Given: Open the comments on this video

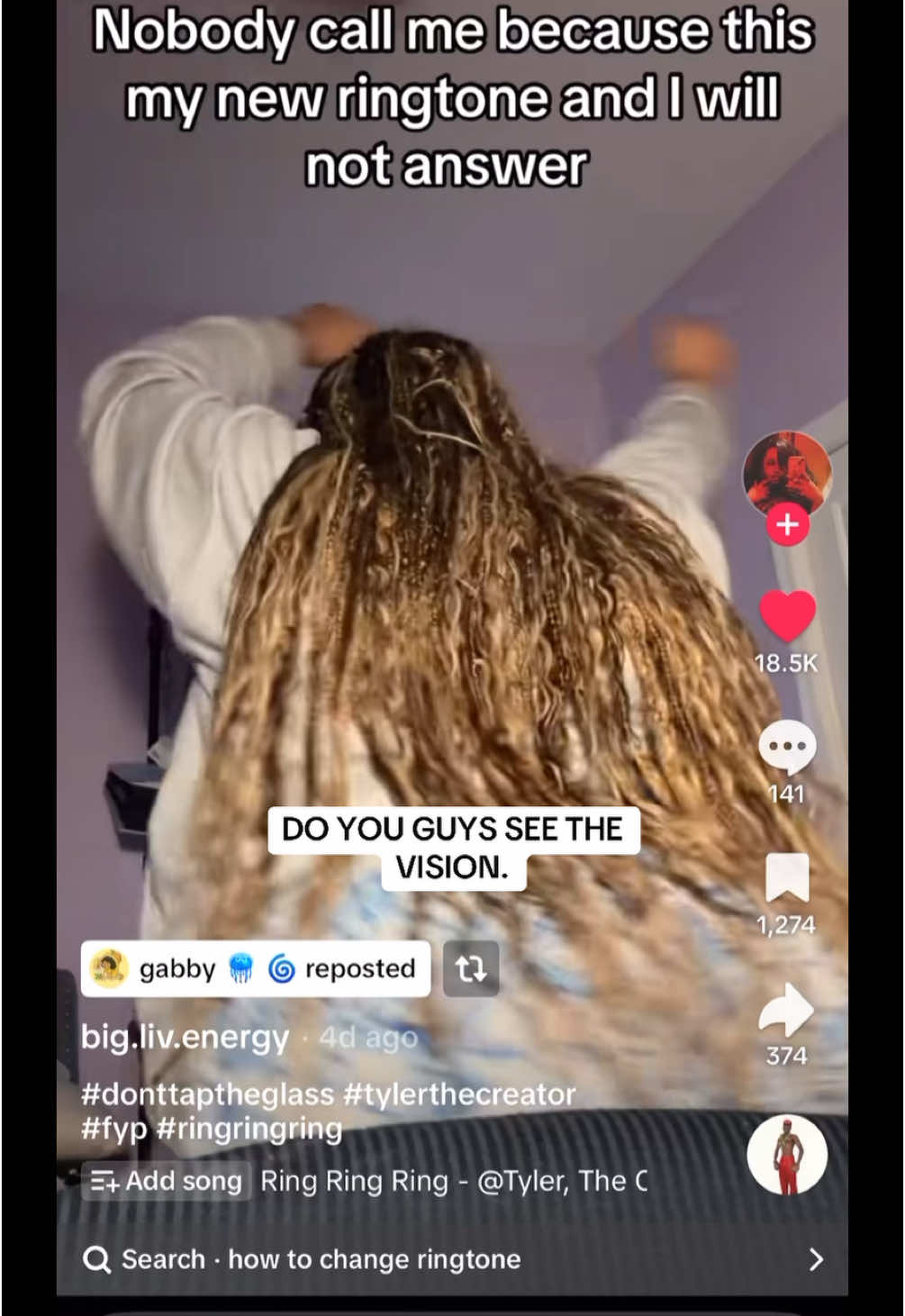Looking at the screenshot, I should [x=787, y=748].
